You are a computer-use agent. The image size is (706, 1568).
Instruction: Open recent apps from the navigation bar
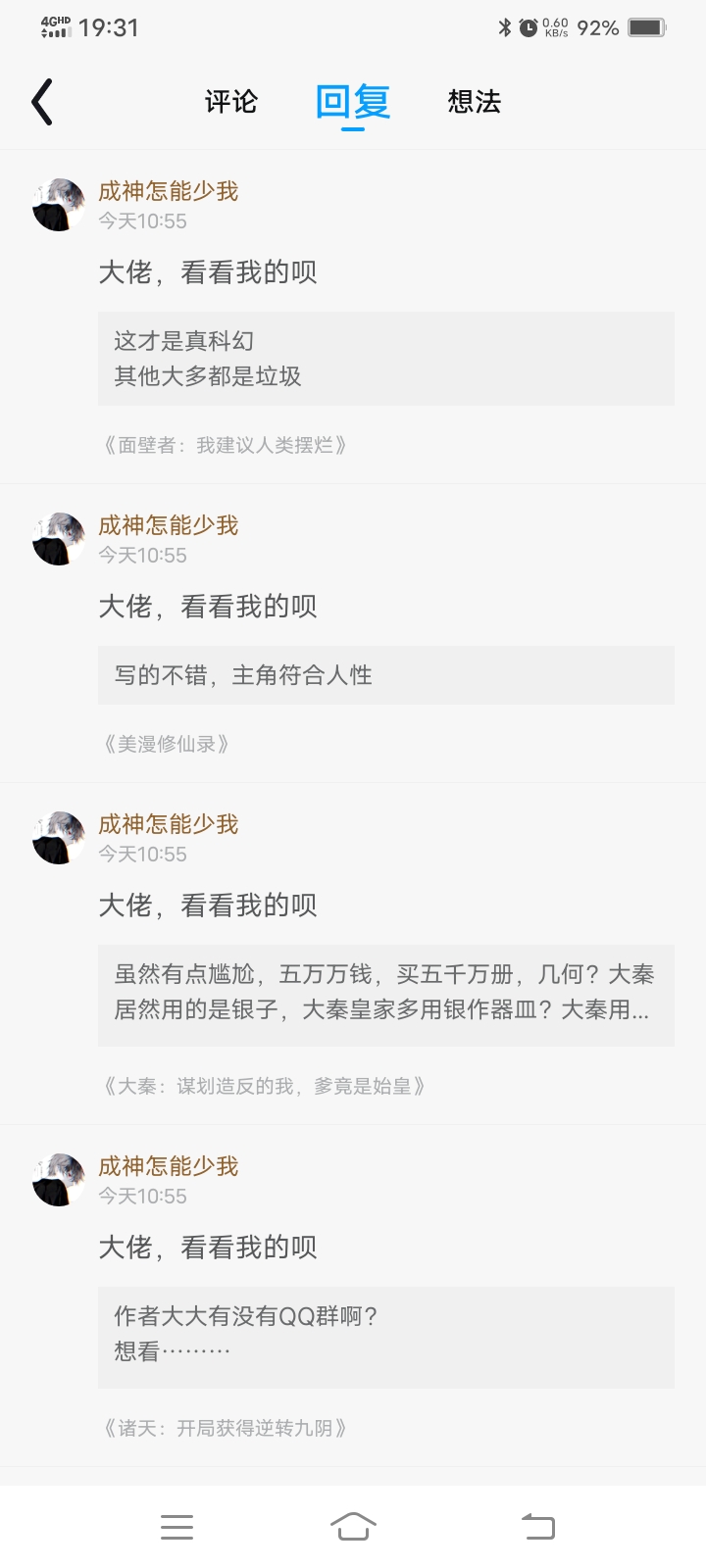click(176, 1526)
